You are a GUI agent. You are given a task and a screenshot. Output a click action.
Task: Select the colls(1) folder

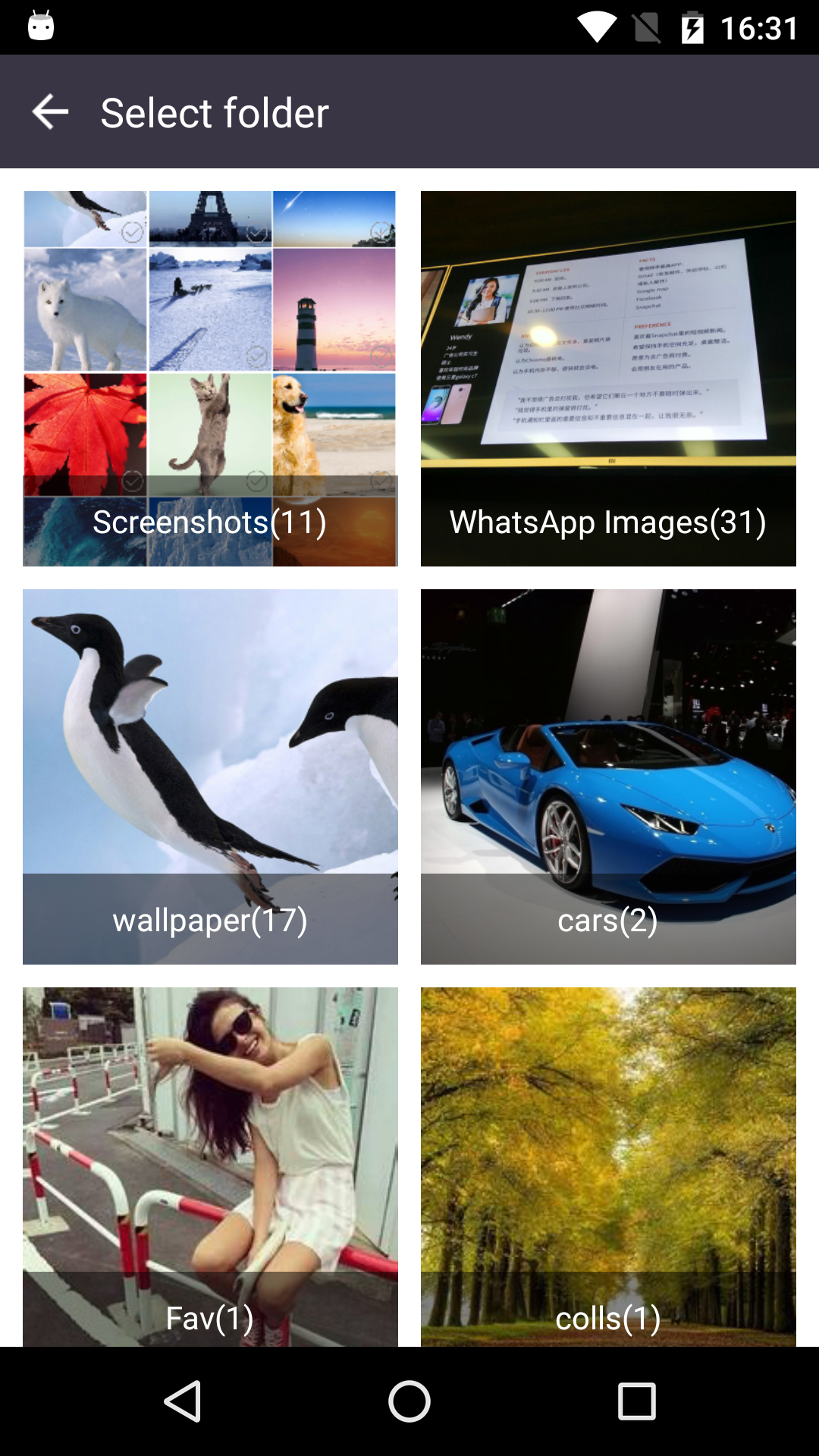click(608, 1167)
